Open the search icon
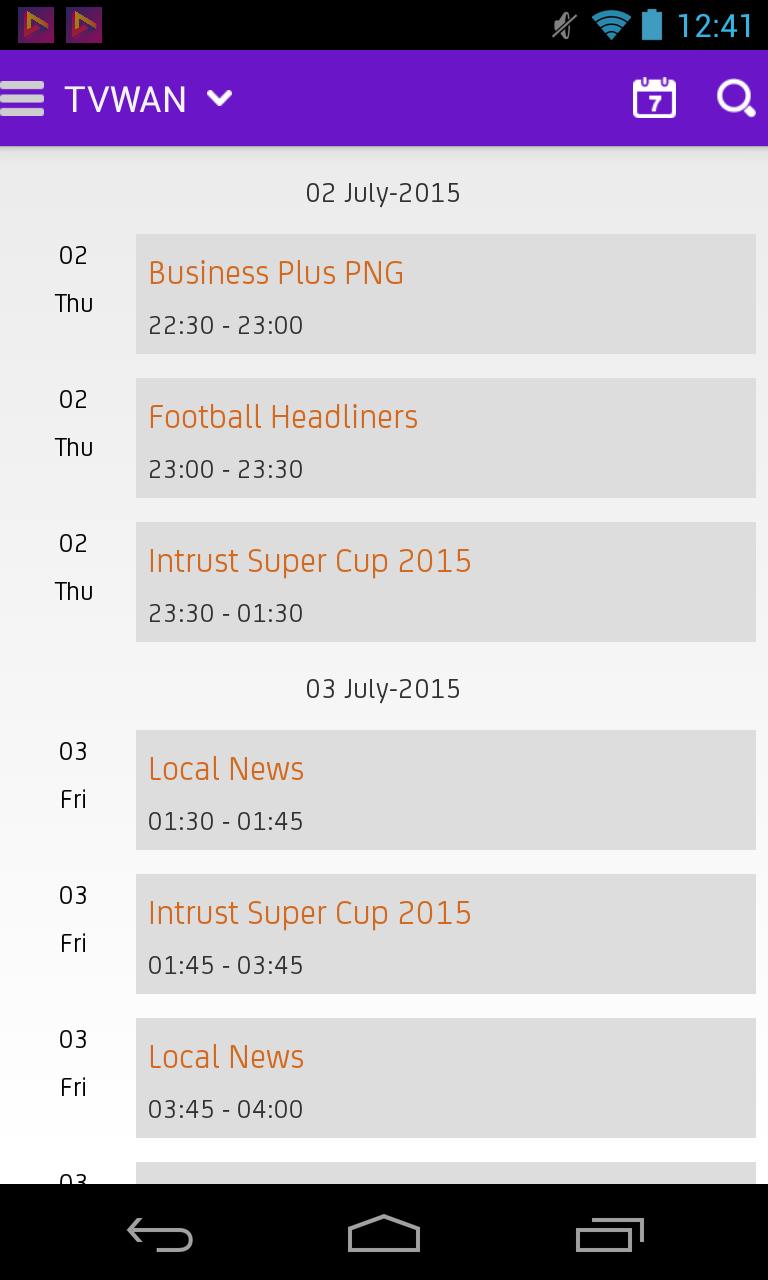 pyautogui.click(x=736, y=99)
